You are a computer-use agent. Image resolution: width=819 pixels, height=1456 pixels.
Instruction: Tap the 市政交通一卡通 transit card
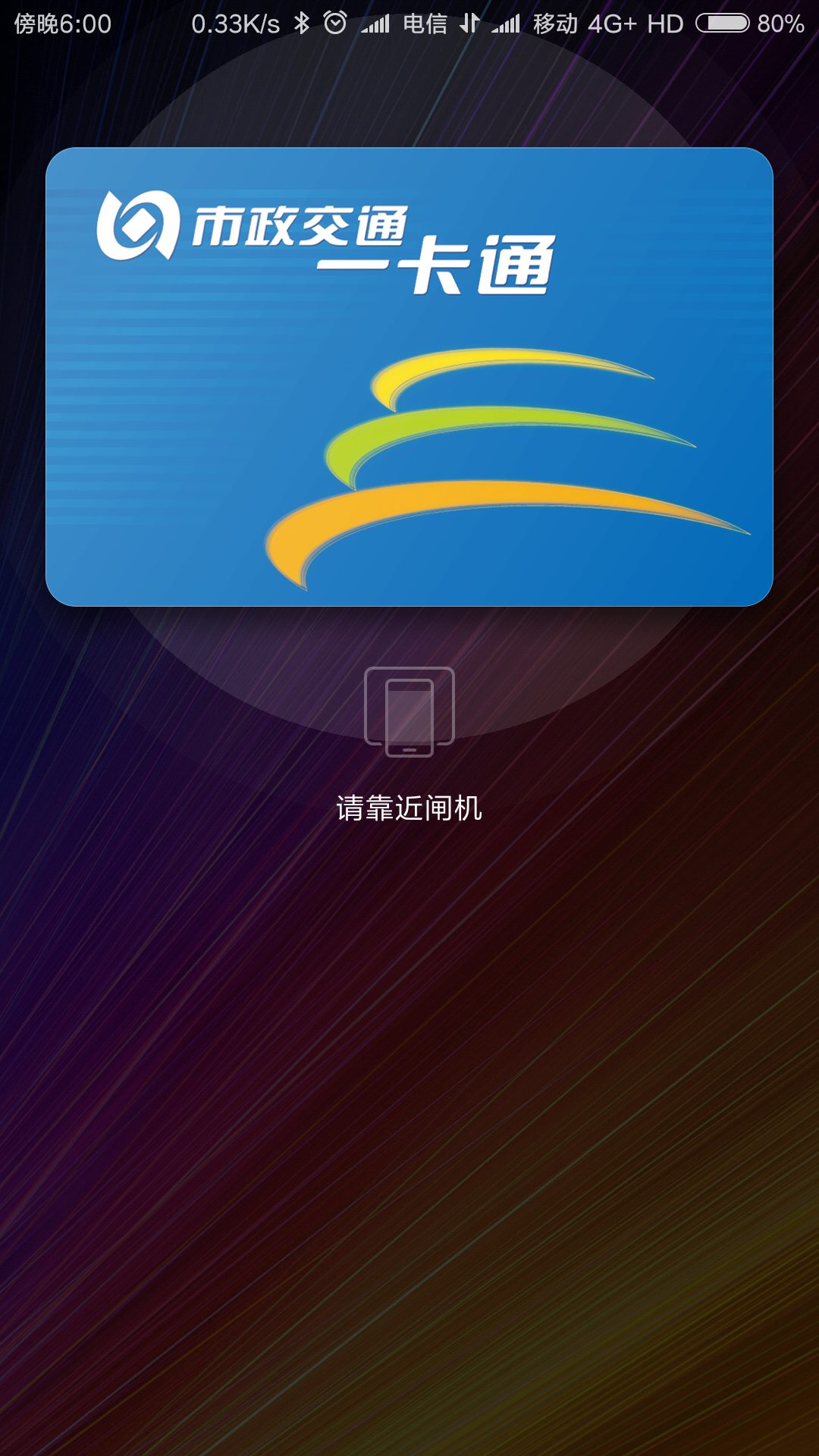pos(409,377)
